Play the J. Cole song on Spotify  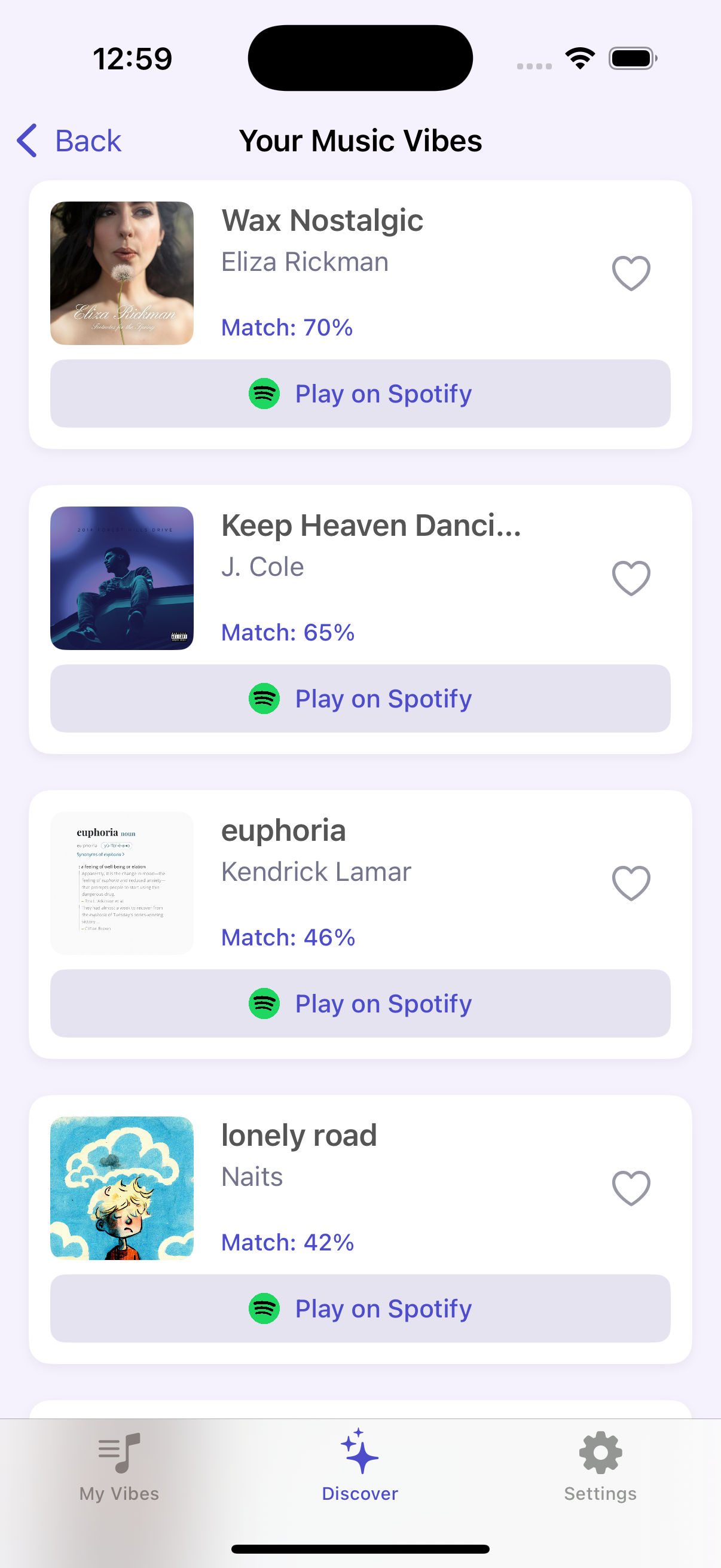(x=360, y=698)
